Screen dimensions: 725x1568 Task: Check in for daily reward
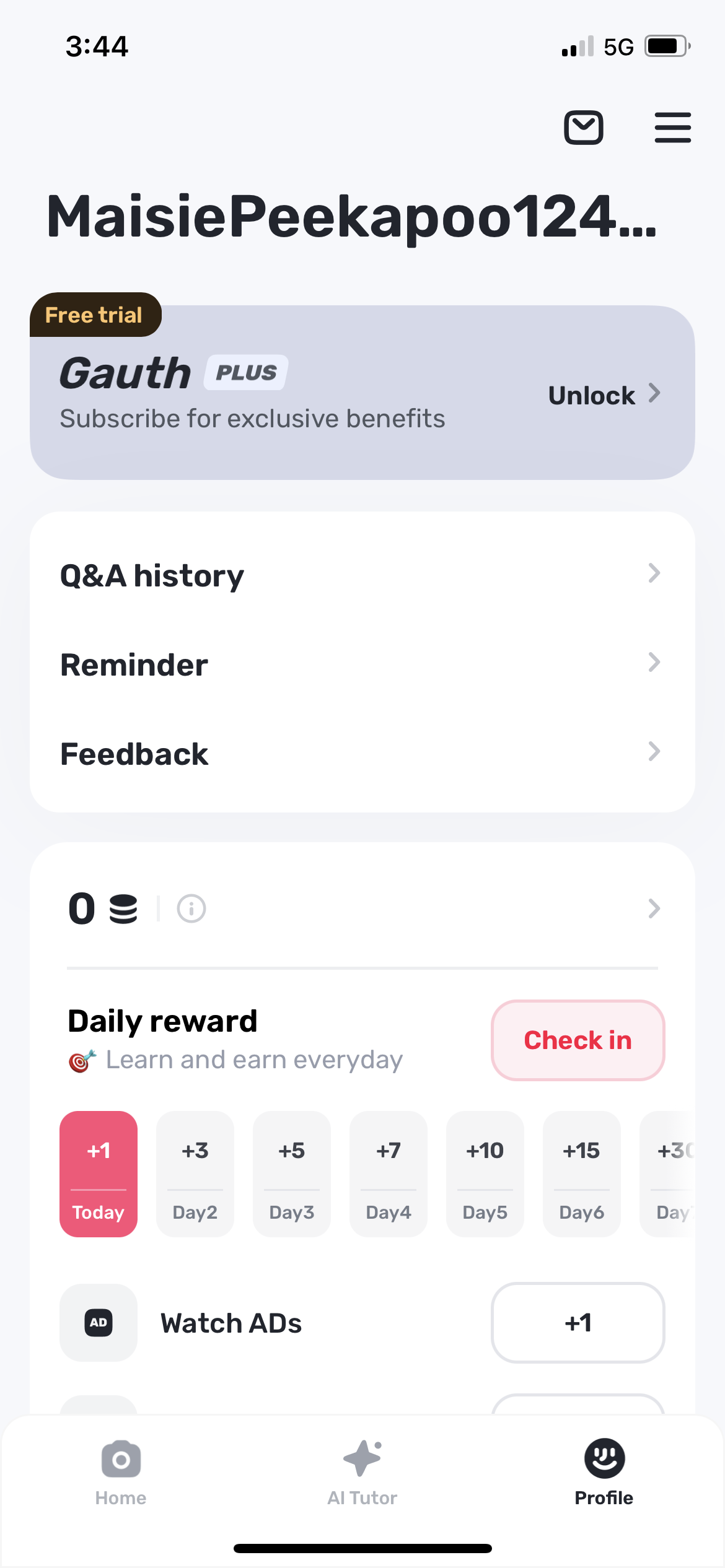[x=578, y=1040]
